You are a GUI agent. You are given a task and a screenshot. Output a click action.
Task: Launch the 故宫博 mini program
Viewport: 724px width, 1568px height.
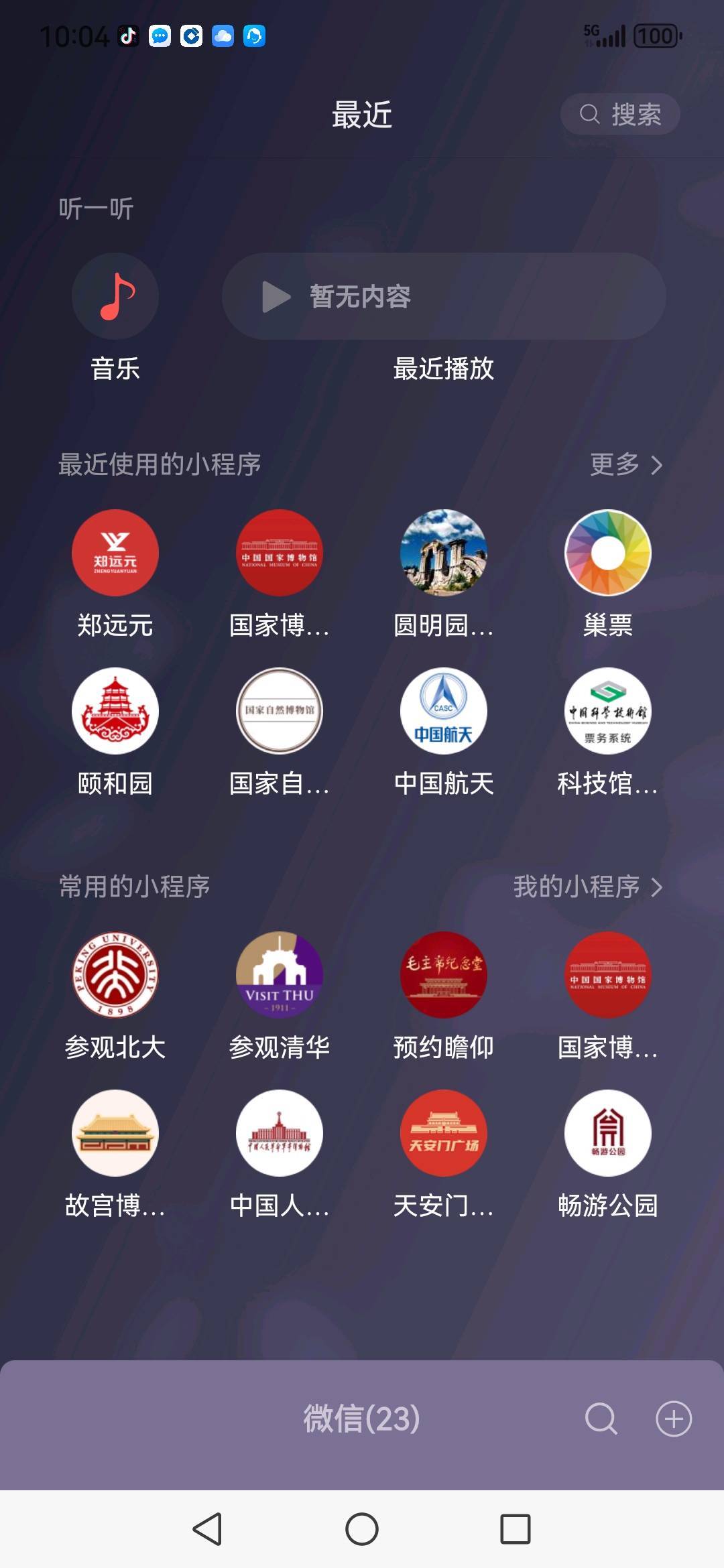point(115,1133)
